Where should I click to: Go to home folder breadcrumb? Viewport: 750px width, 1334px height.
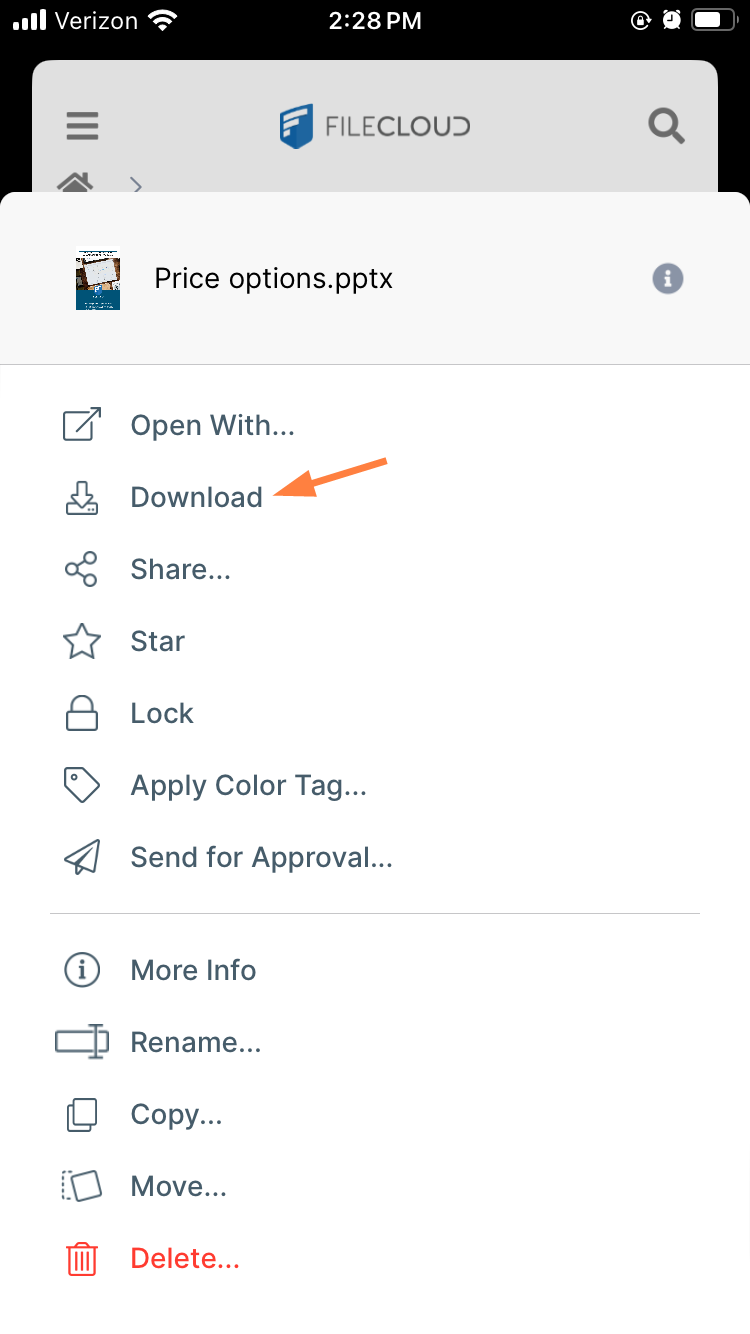(75, 182)
